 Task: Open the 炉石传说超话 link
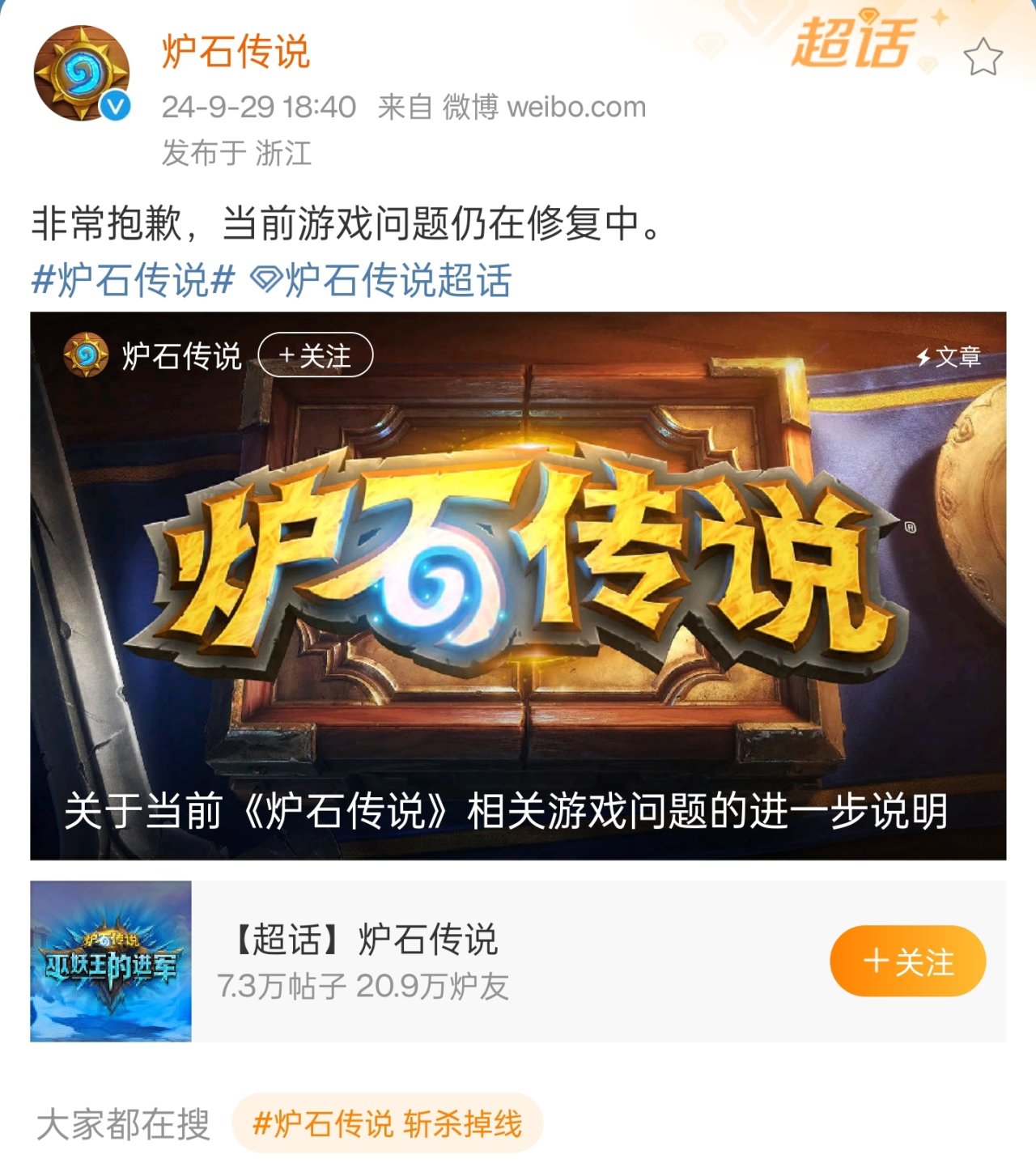coord(382,281)
